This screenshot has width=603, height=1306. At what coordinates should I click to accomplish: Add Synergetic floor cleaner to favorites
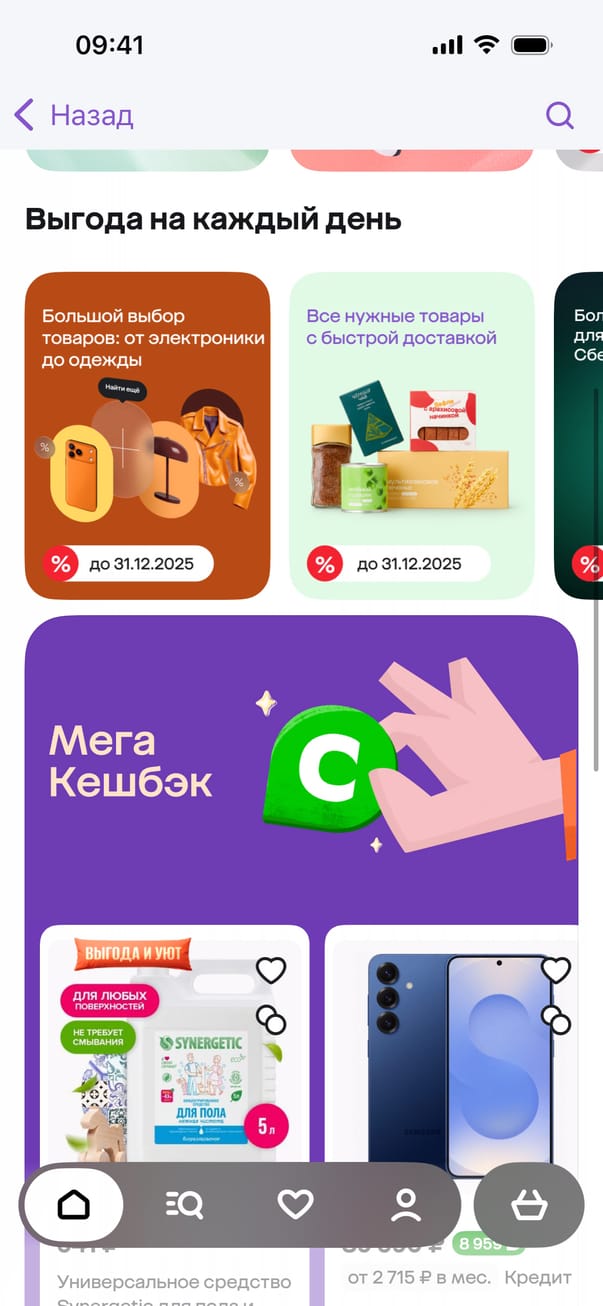click(x=271, y=969)
